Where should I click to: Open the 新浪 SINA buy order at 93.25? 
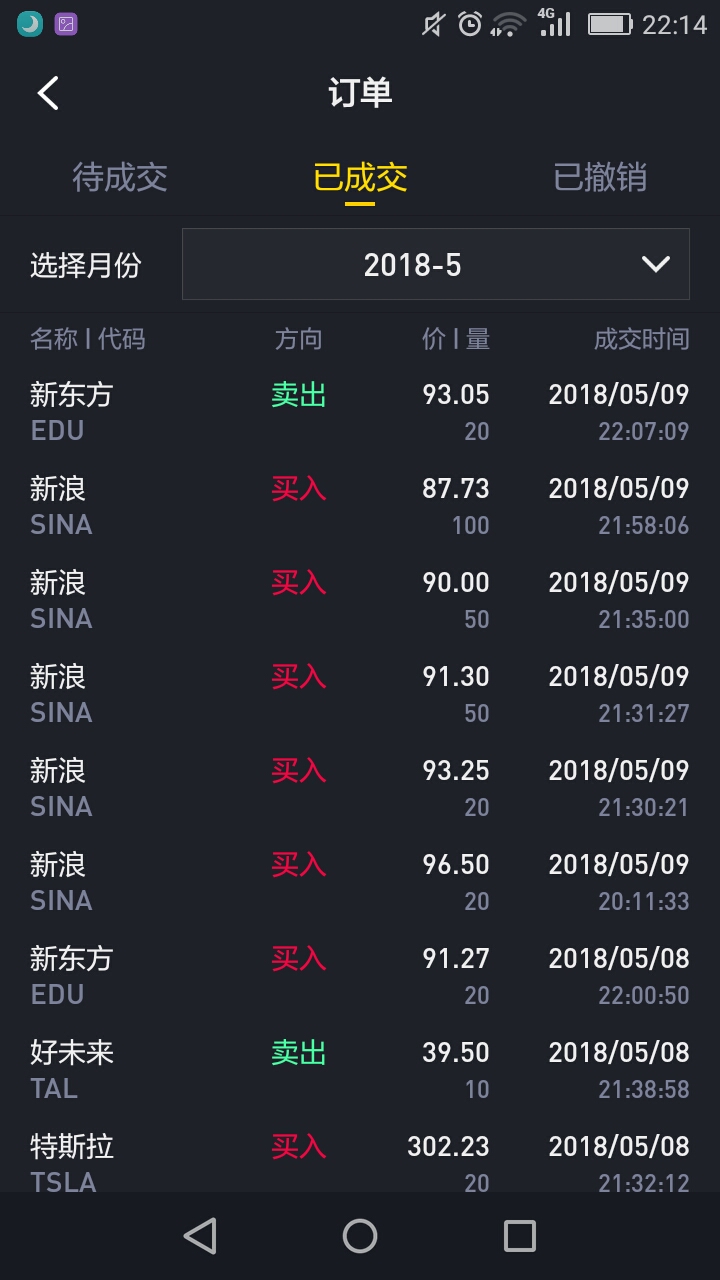click(360, 788)
